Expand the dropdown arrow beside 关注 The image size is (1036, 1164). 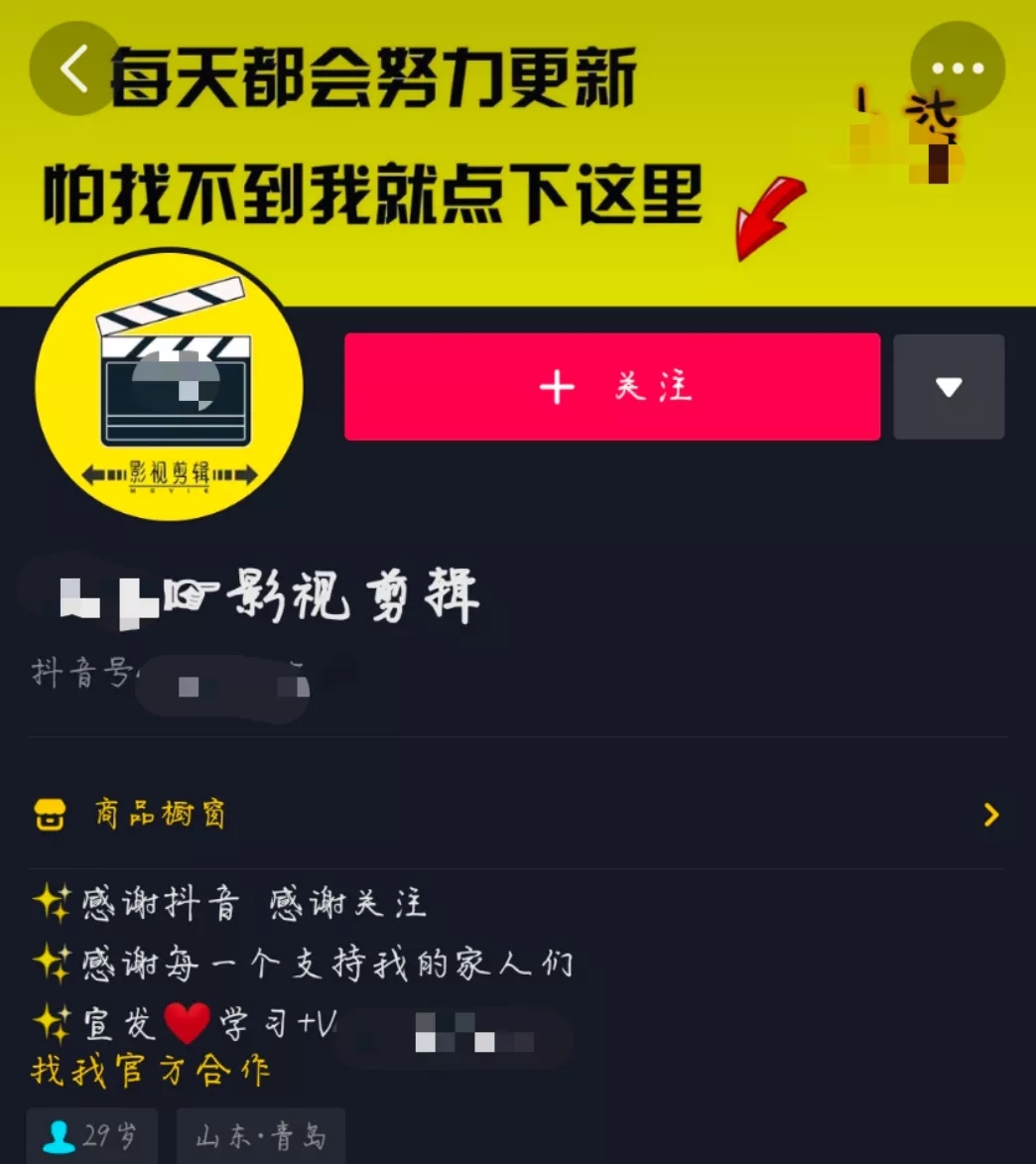tap(949, 387)
